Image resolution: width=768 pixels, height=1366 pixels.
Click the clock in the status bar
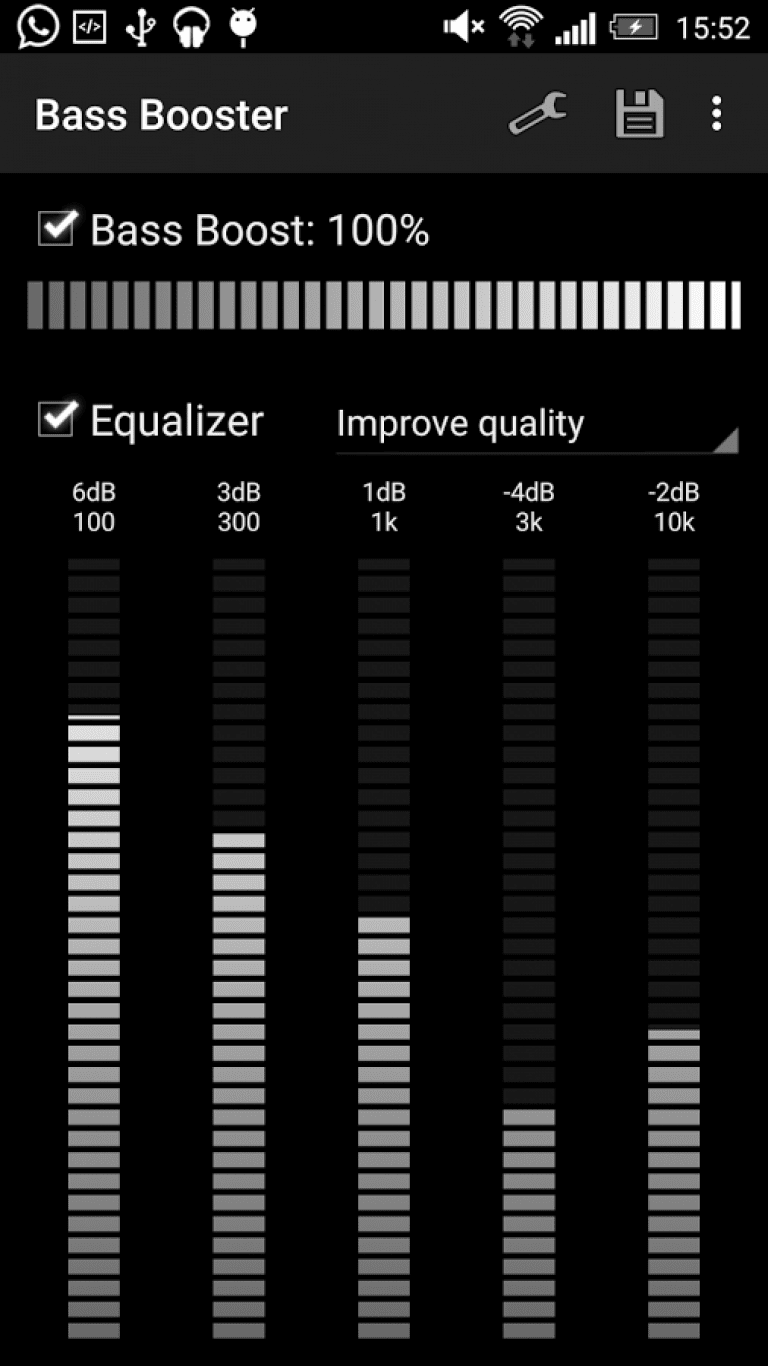coord(712,27)
